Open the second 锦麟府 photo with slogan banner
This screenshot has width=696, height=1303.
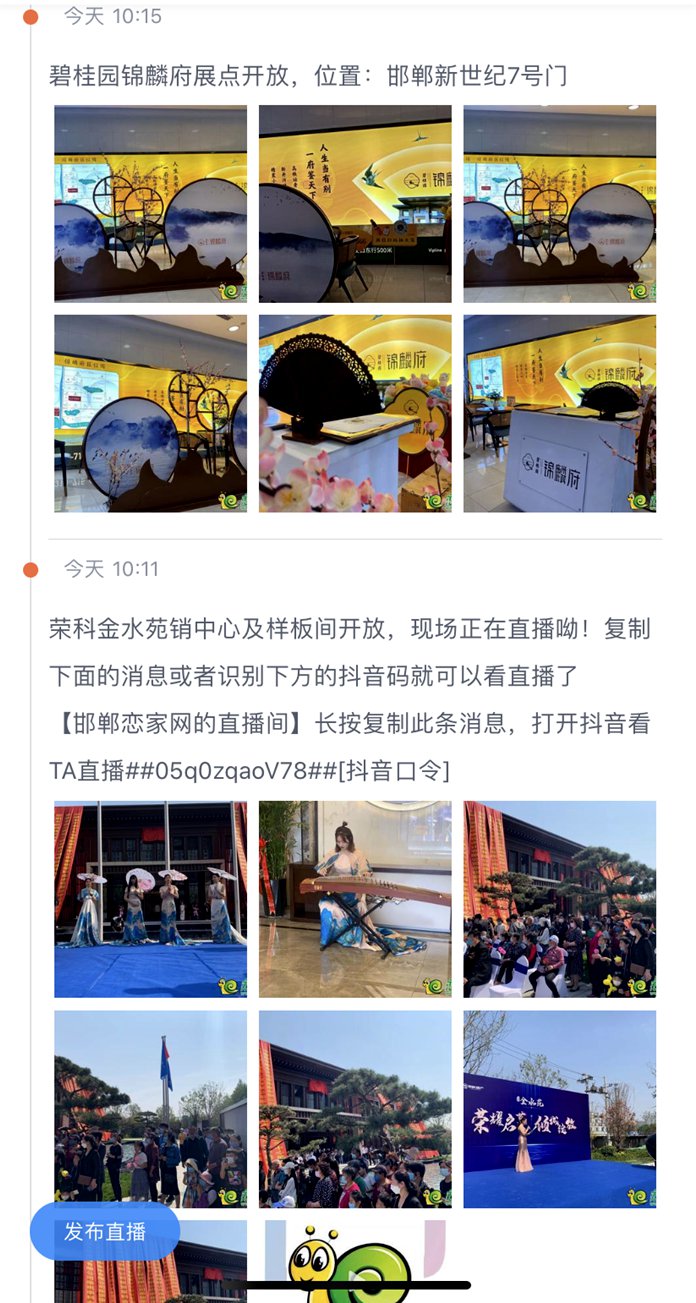[x=355, y=204]
